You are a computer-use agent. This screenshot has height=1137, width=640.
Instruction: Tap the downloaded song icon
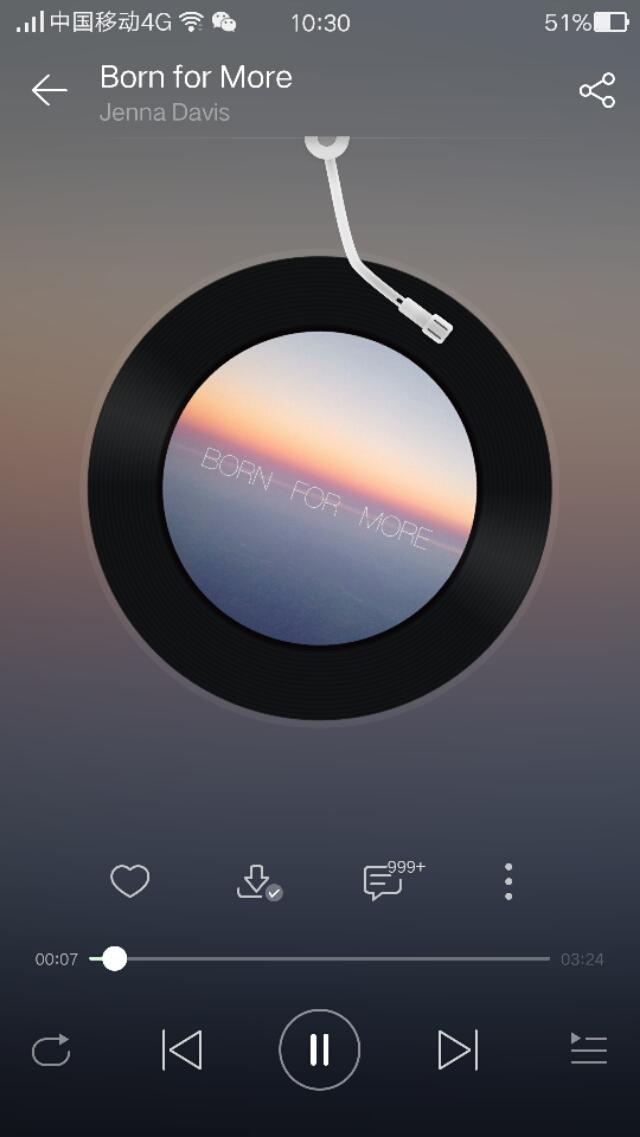257,882
